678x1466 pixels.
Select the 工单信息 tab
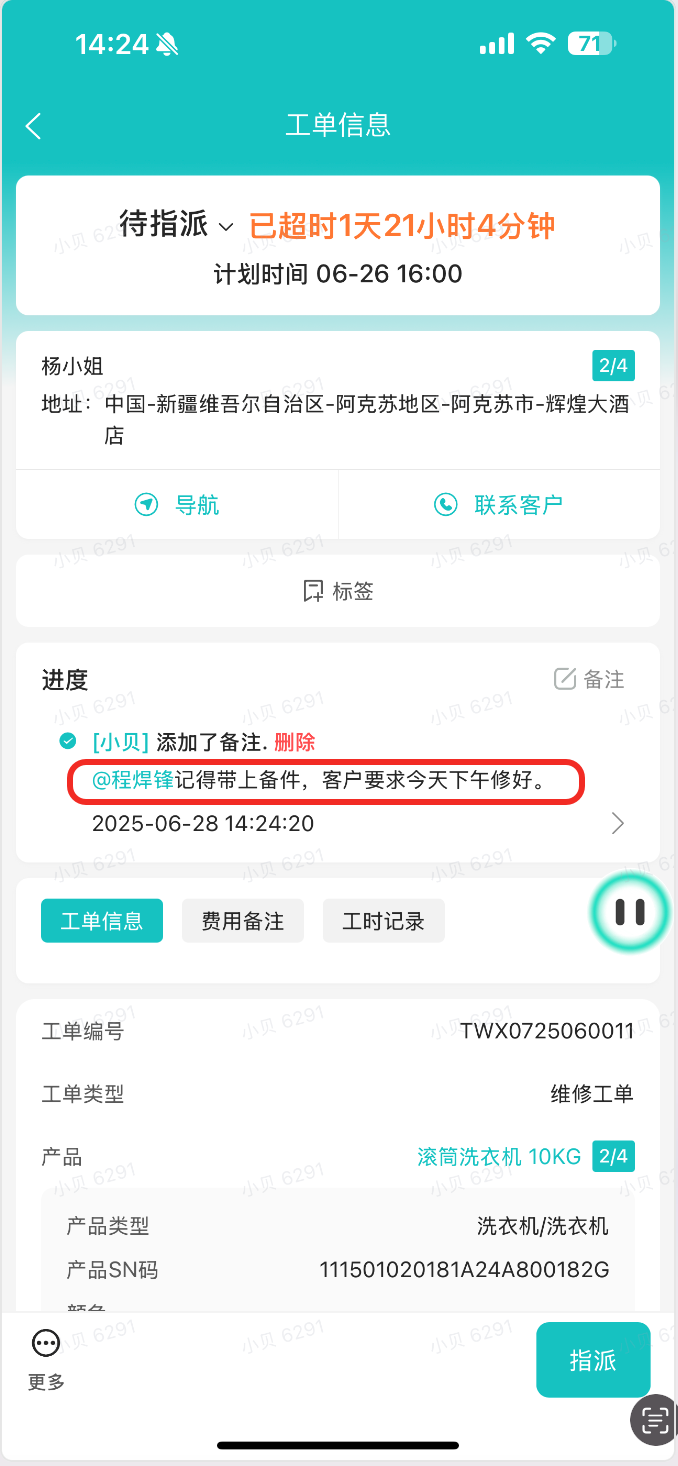tap(101, 921)
